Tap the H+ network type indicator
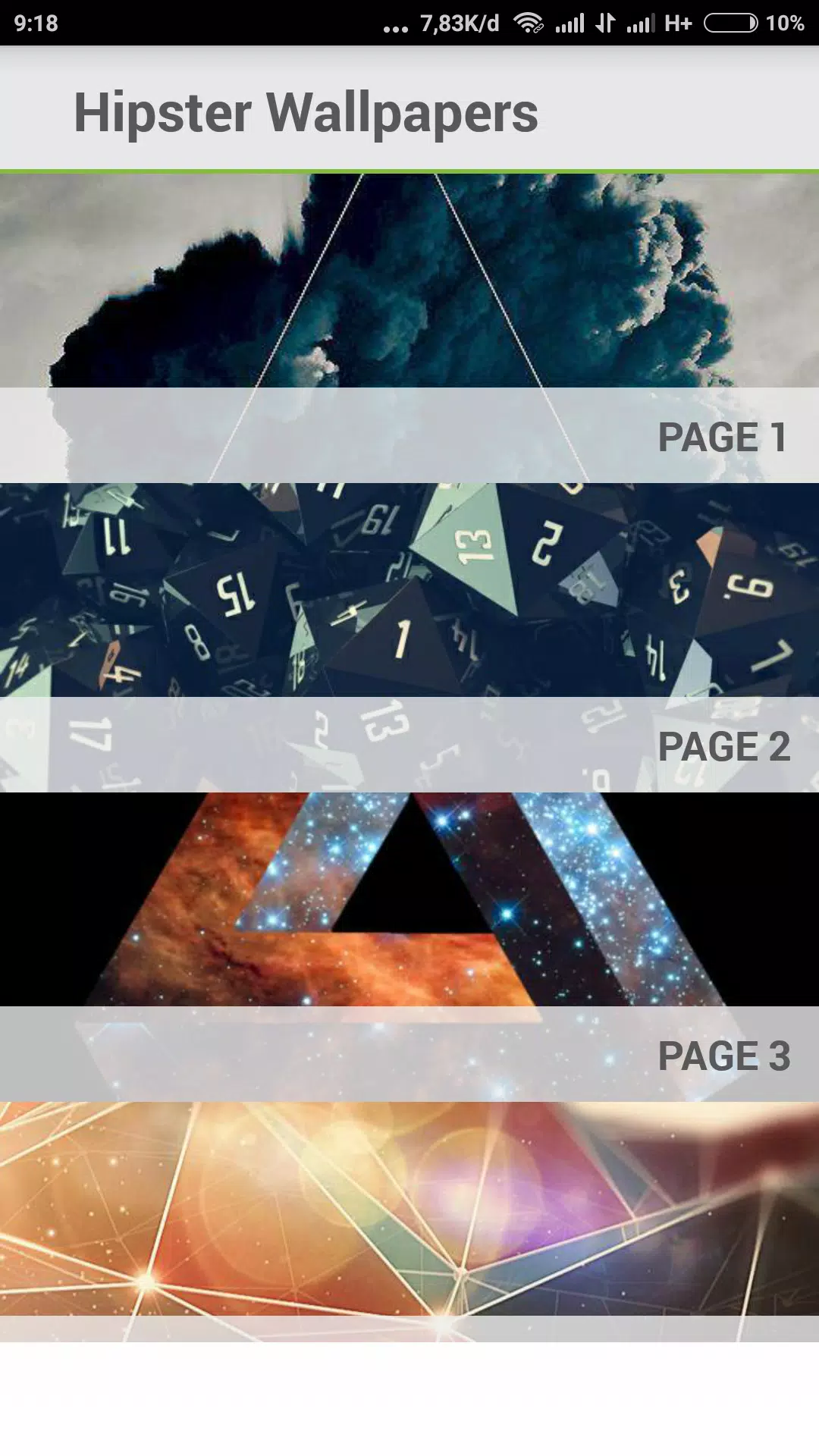 677,23
